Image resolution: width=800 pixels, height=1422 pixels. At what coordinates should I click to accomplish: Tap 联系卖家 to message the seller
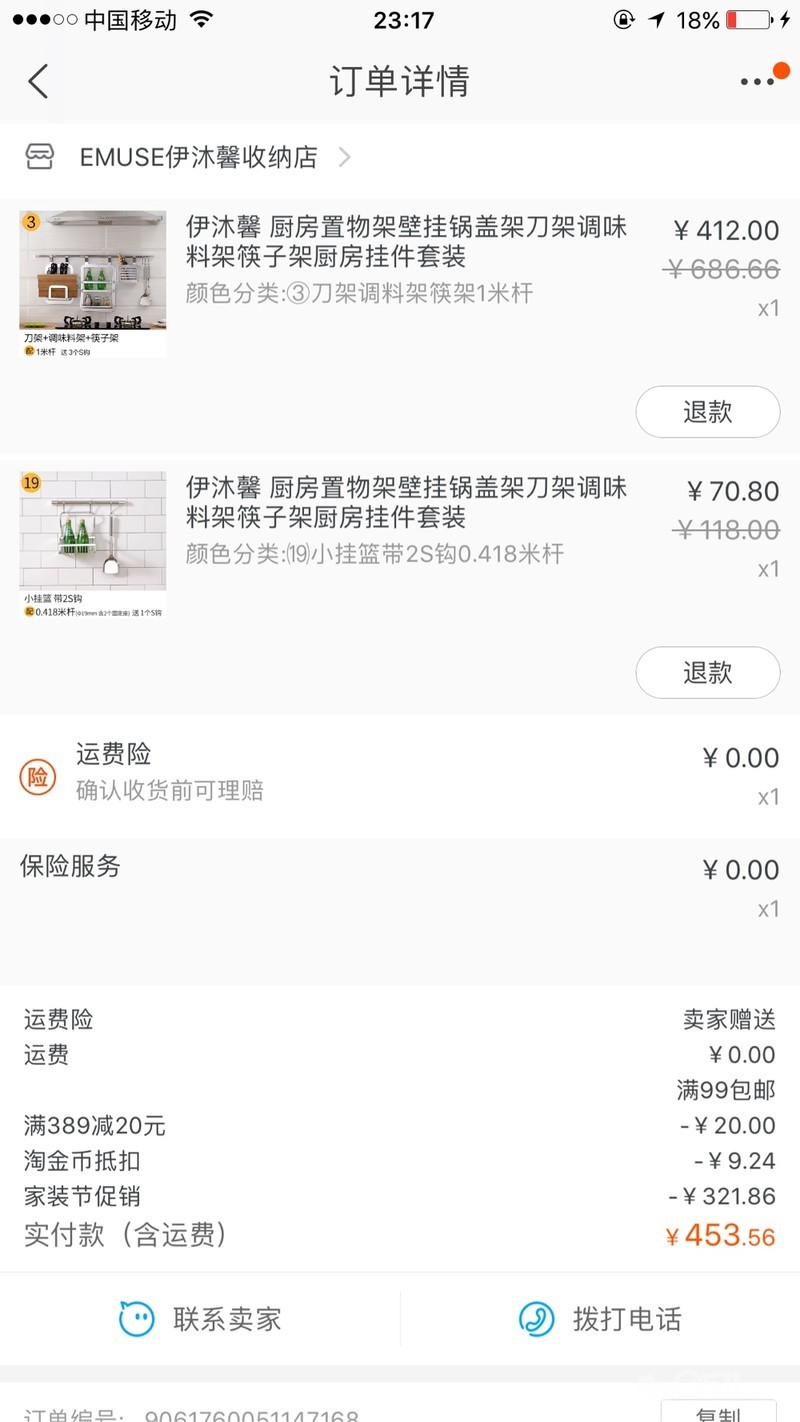point(200,1319)
